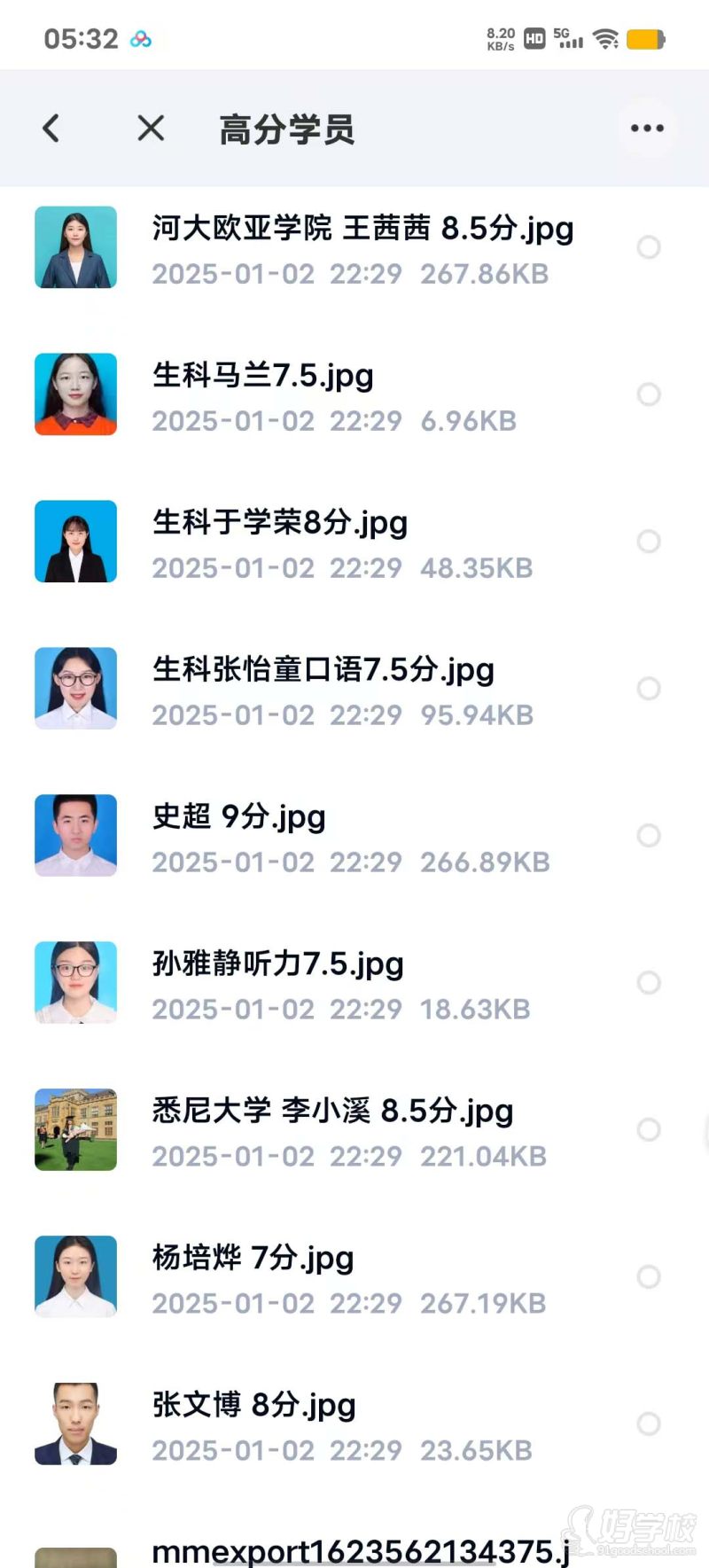
Task: Open the more options (...) menu
Action: tap(647, 127)
